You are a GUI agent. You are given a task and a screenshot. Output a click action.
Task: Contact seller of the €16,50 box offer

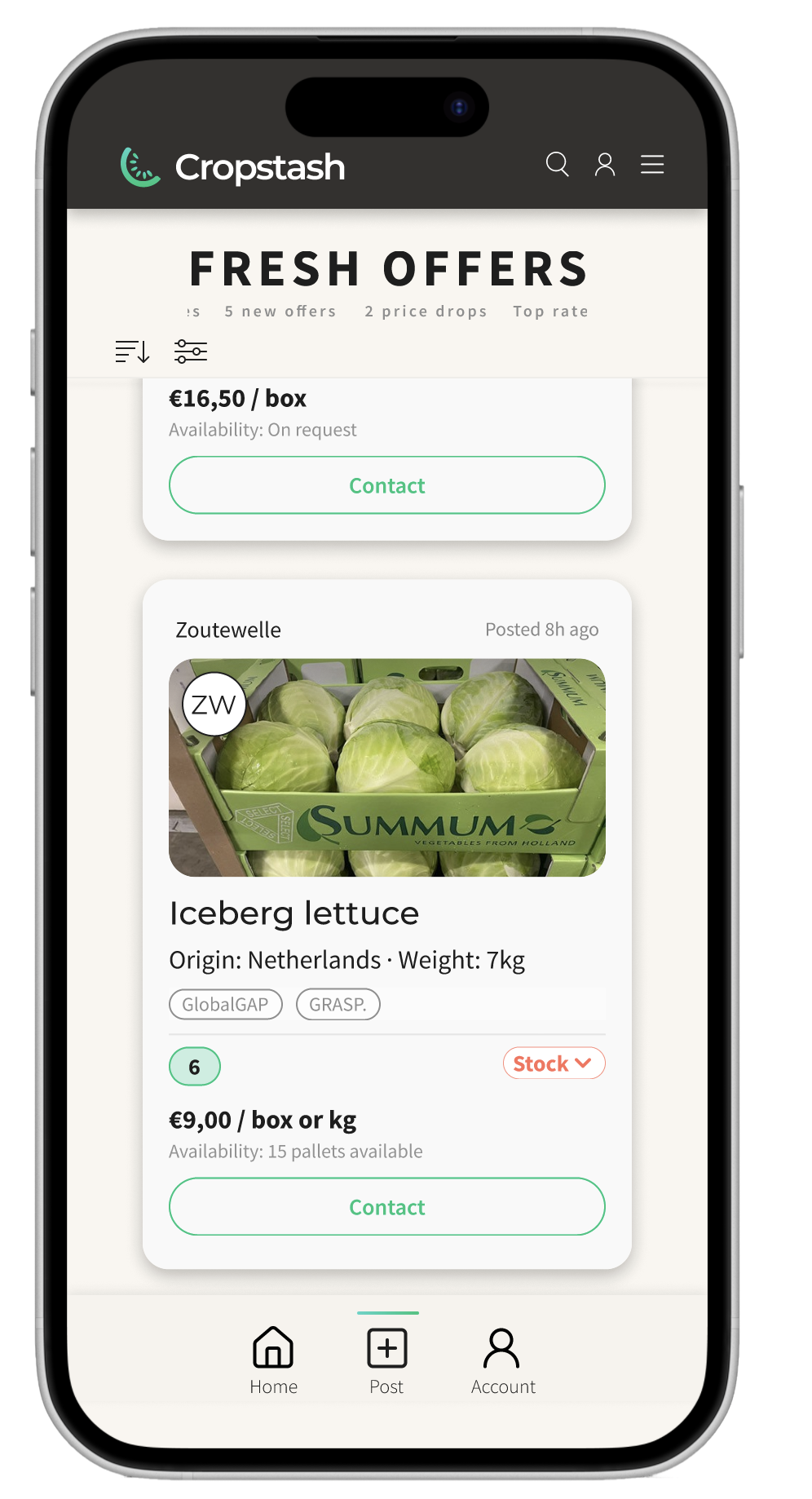pos(387,485)
